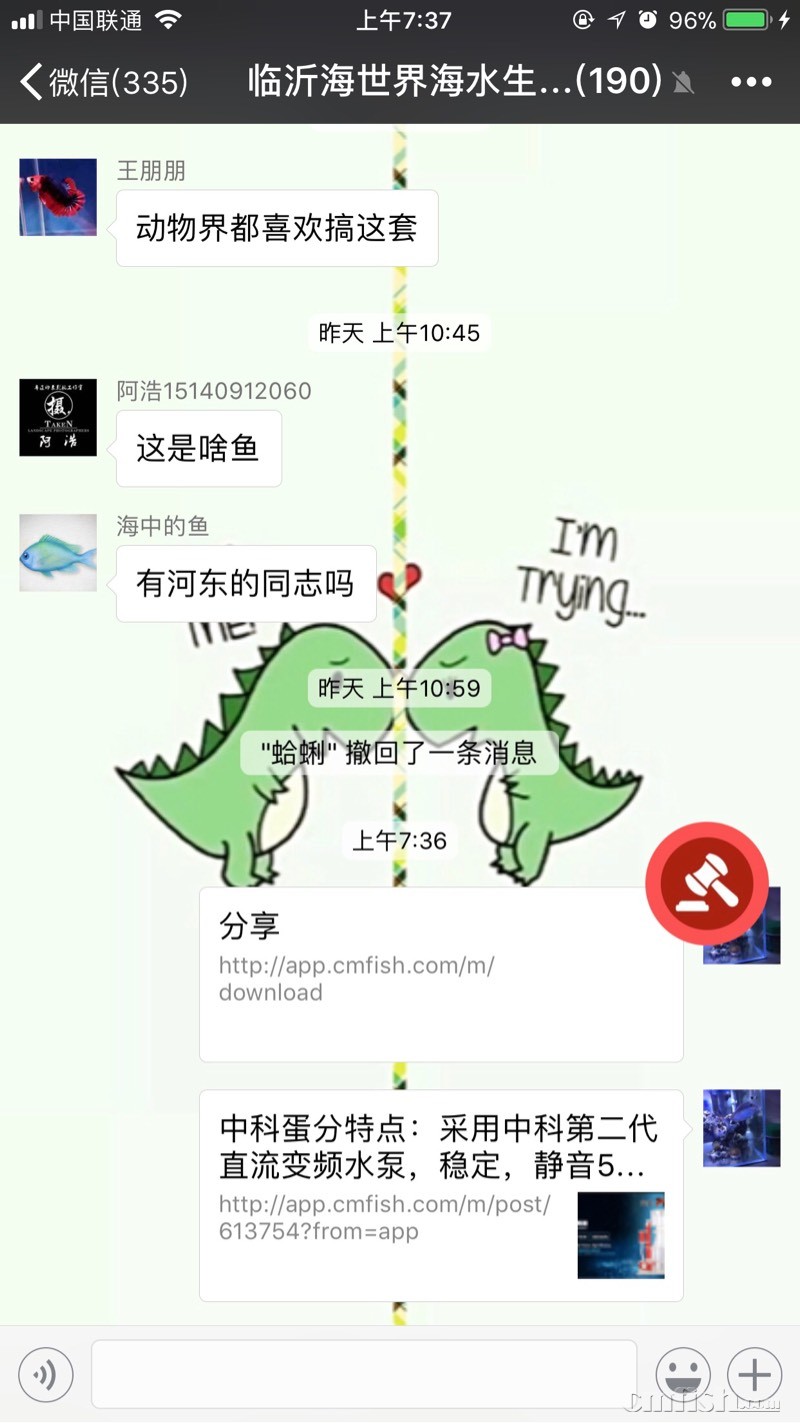Focus the message text field

(364, 1375)
